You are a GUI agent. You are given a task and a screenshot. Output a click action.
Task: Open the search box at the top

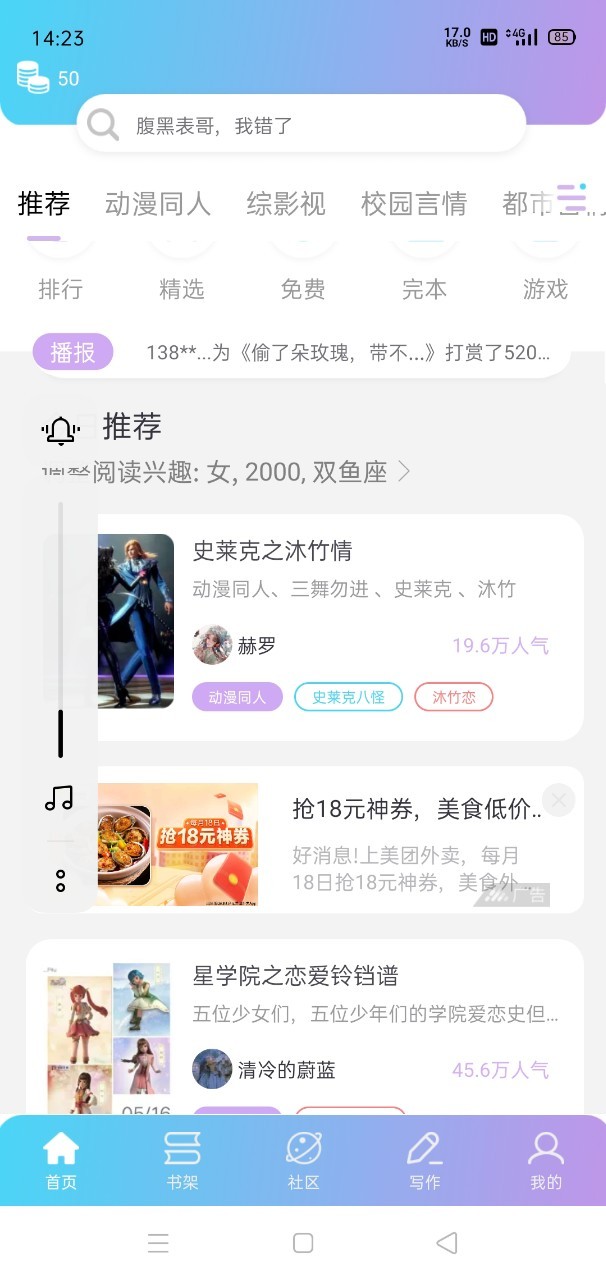[300, 125]
